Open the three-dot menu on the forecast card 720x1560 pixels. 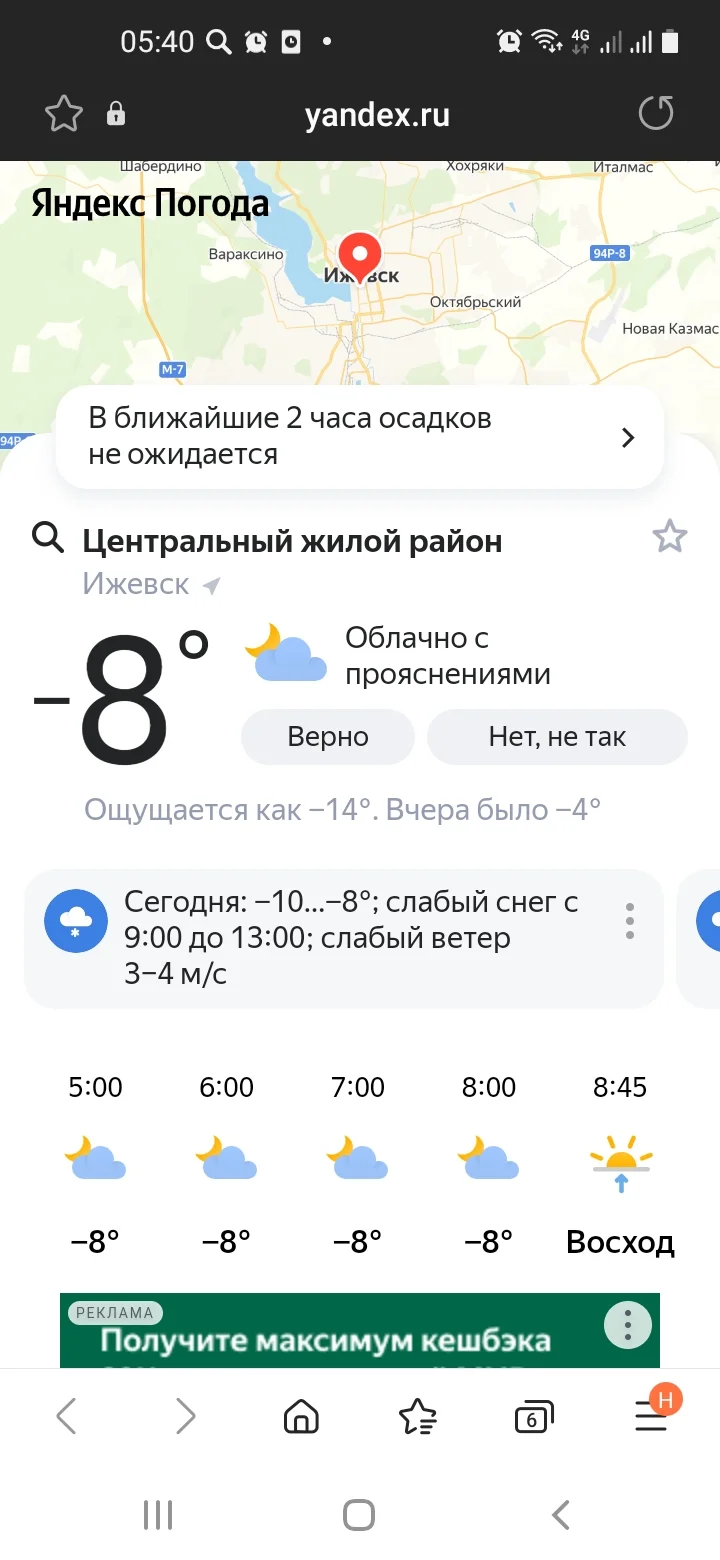[630, 920]
